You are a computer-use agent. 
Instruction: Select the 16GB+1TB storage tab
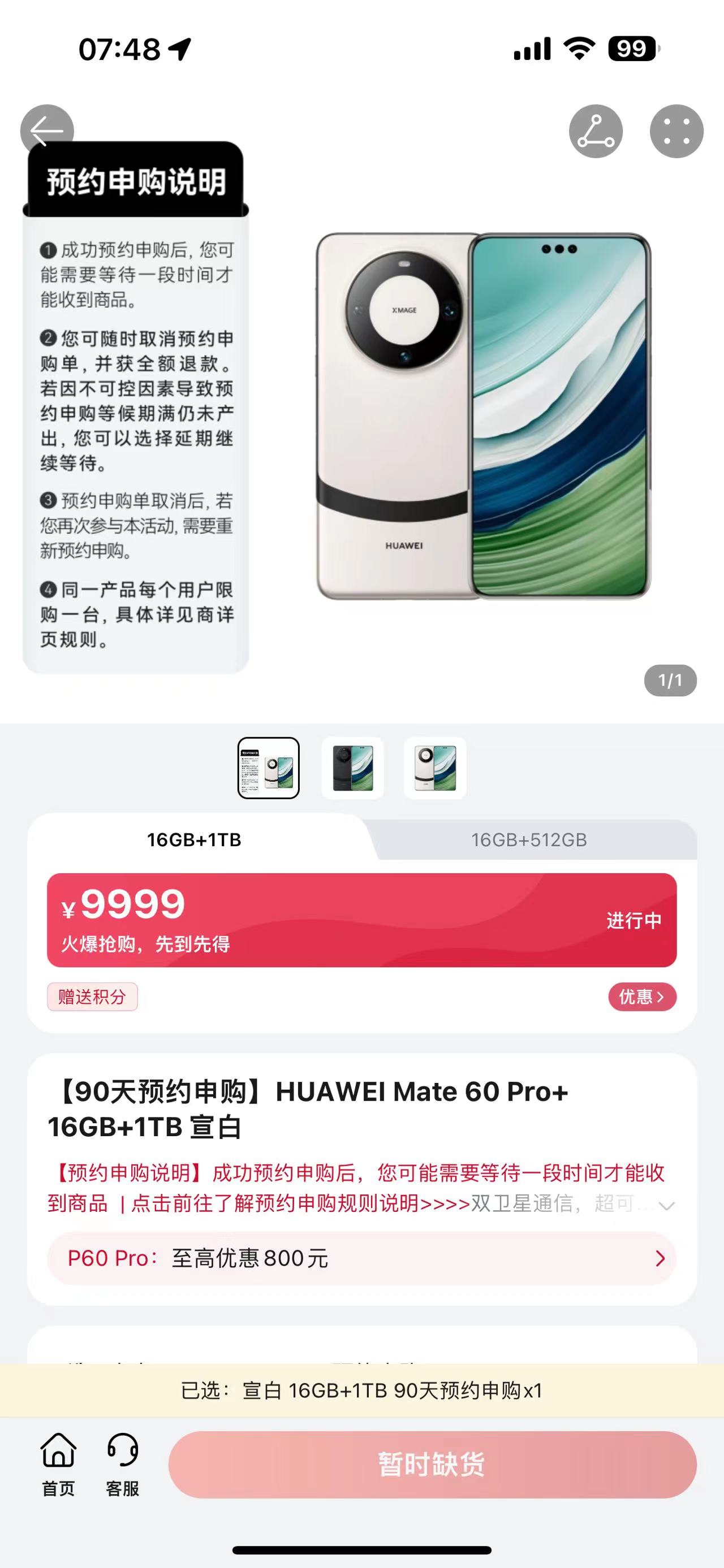point(194,839)
